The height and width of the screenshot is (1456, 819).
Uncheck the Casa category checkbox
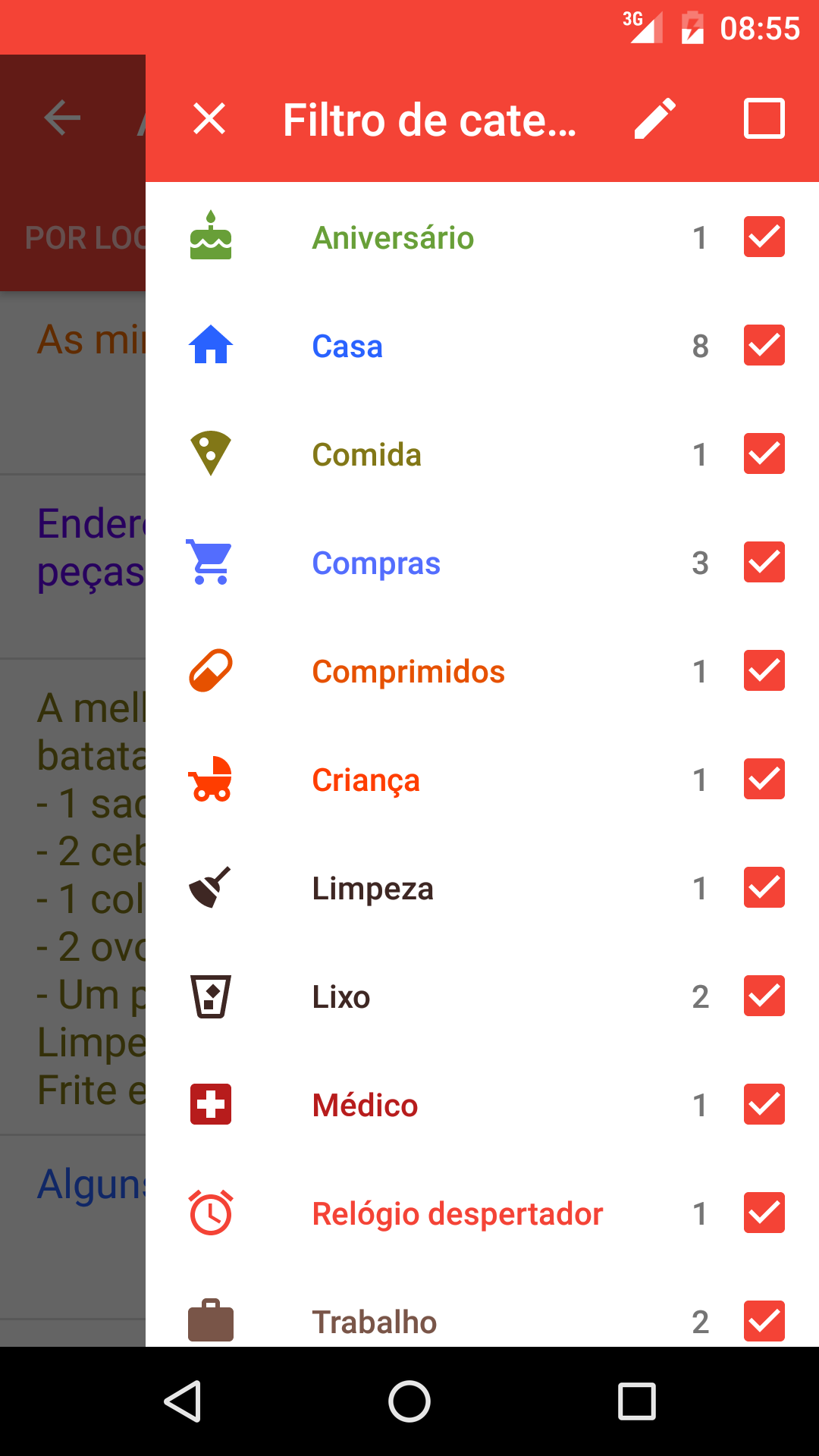click(764, 346)
